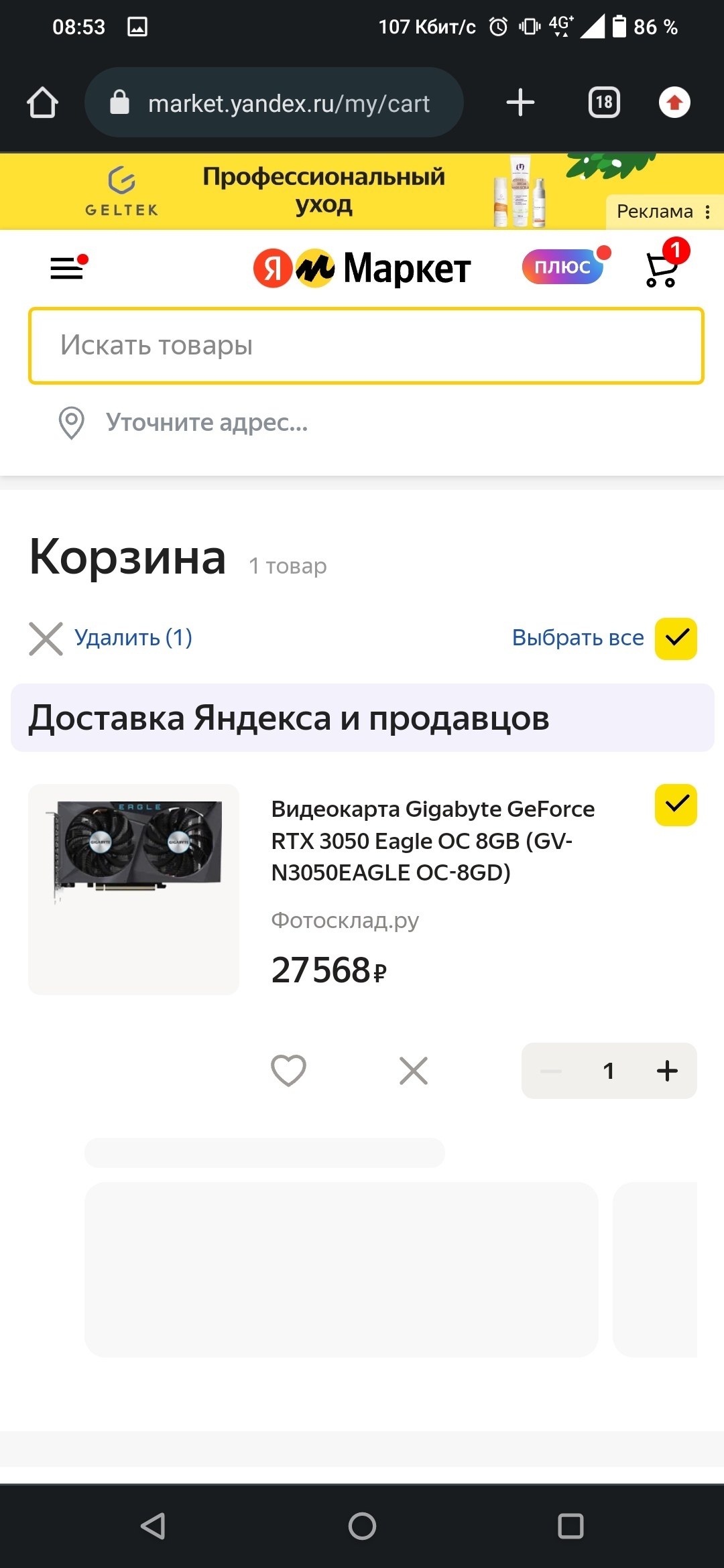Open the hamburger menu
Viewport: 724px width, 1568px height.
(68, 268)
